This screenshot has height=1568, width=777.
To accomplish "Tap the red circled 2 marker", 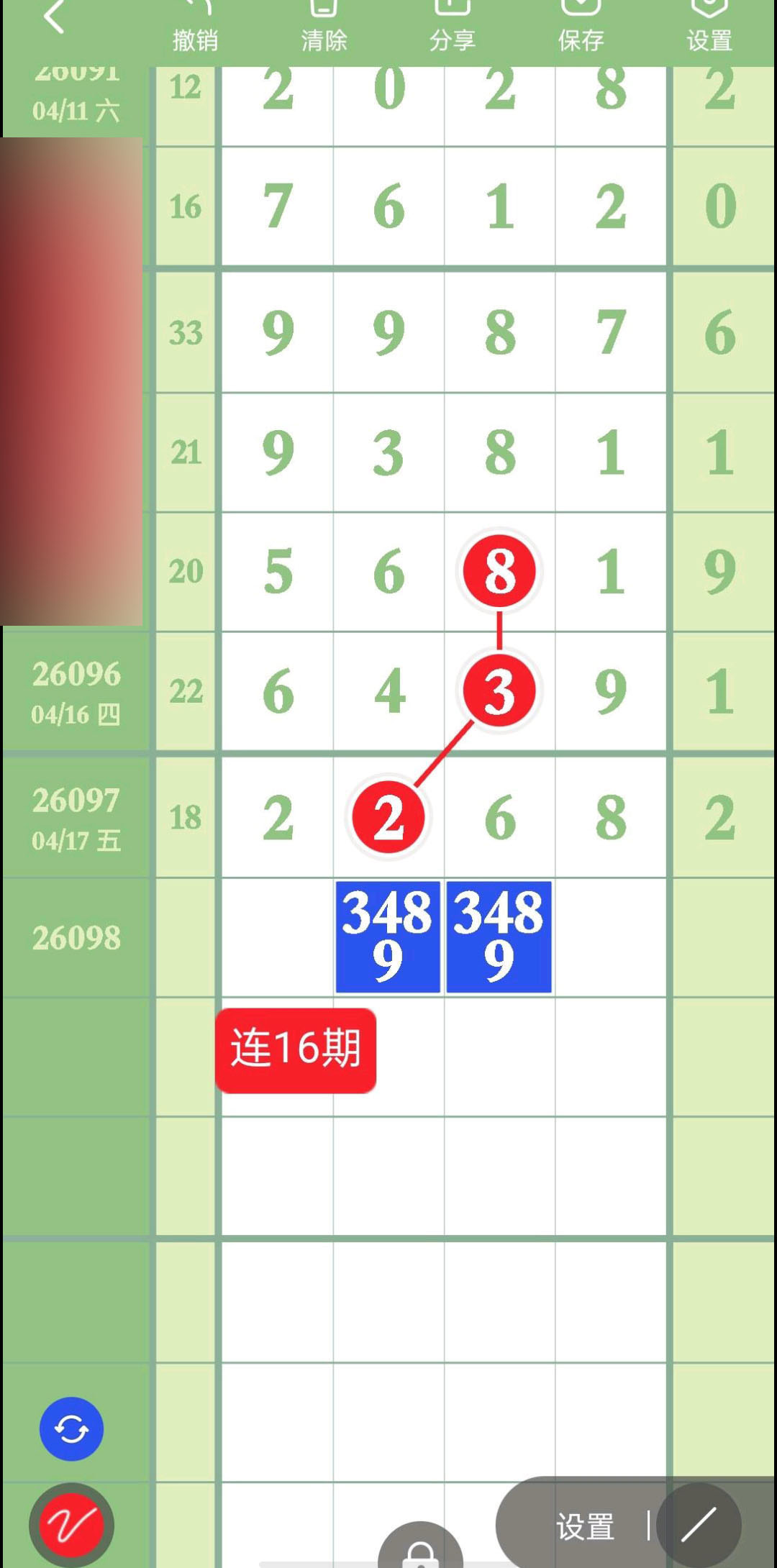I will pyautogui.click(x=388, y=818).
